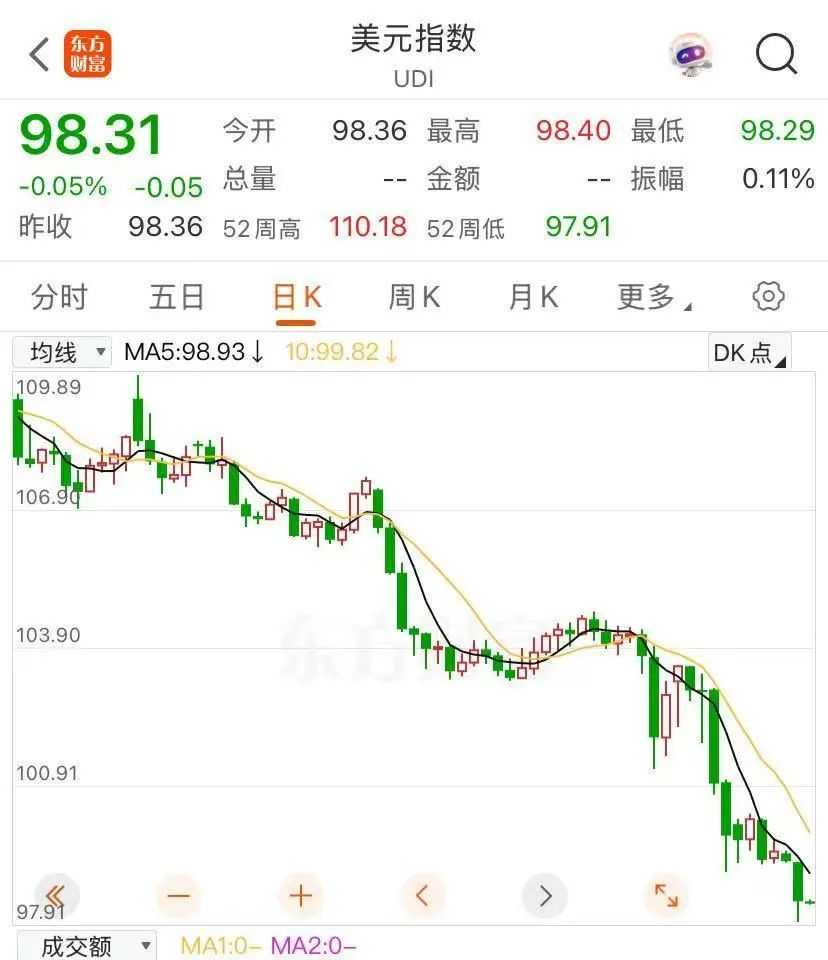Screen dimensions: 828x960
Task: Select the 日K chart tab
Action: click(x=297, y=297)
